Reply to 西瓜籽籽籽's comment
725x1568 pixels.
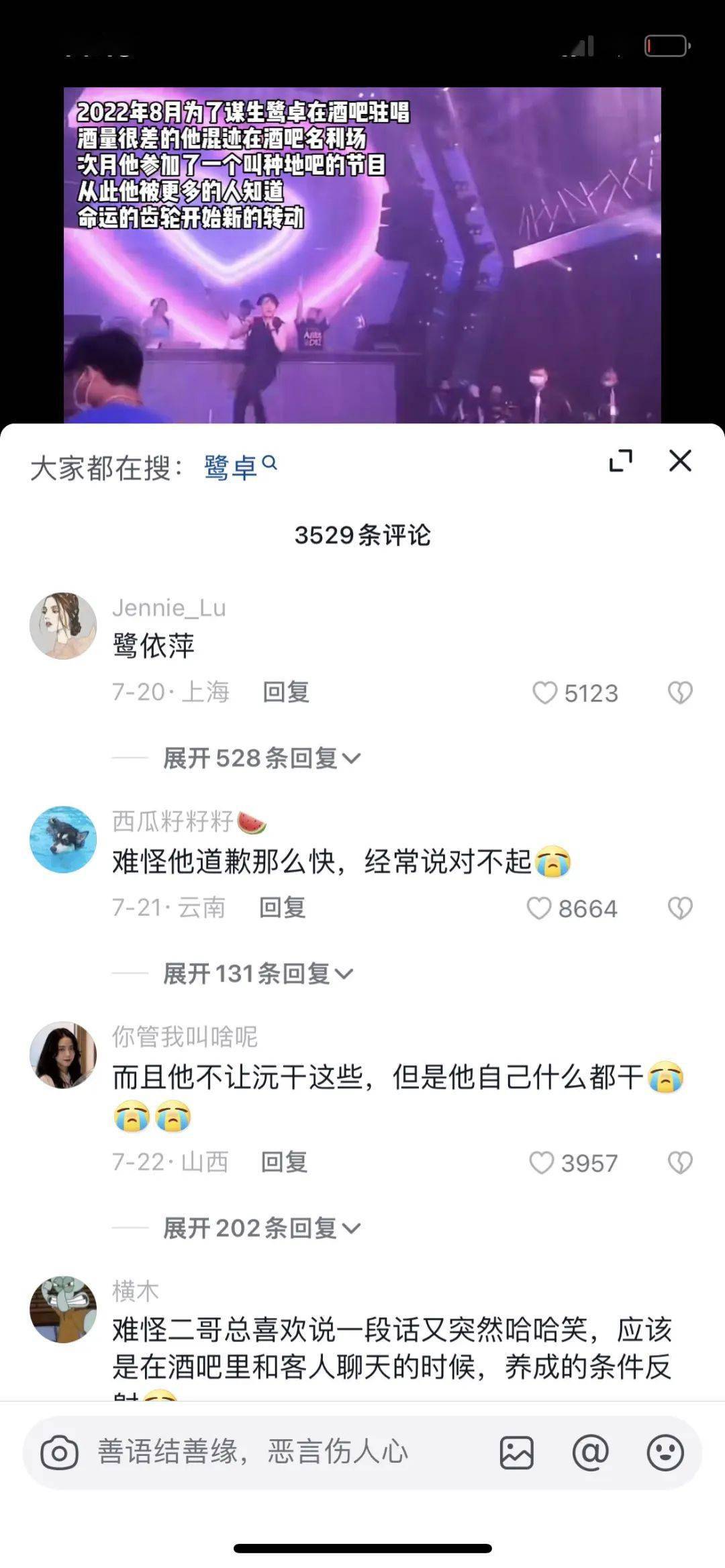(282, 908)
